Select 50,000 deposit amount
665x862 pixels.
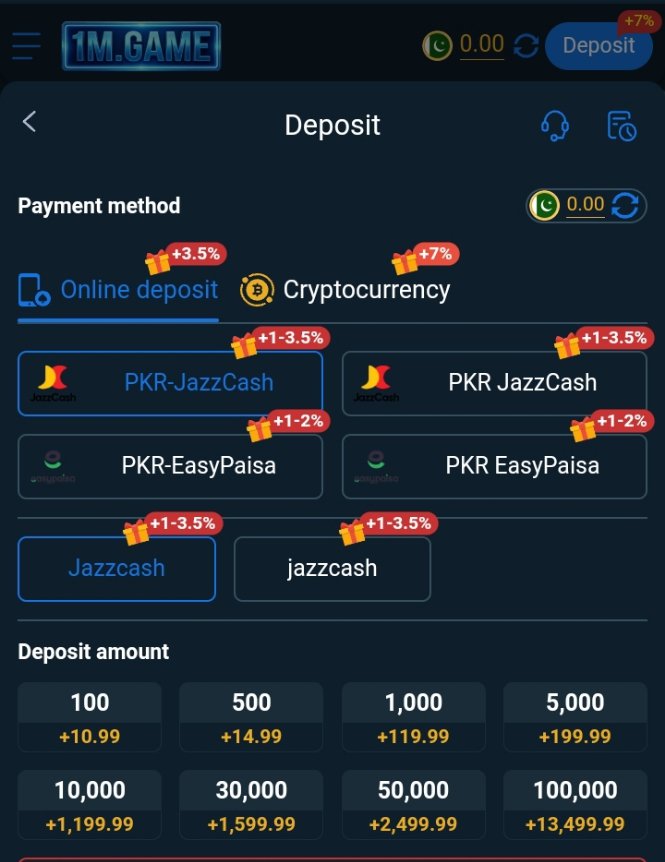(413, 805)
